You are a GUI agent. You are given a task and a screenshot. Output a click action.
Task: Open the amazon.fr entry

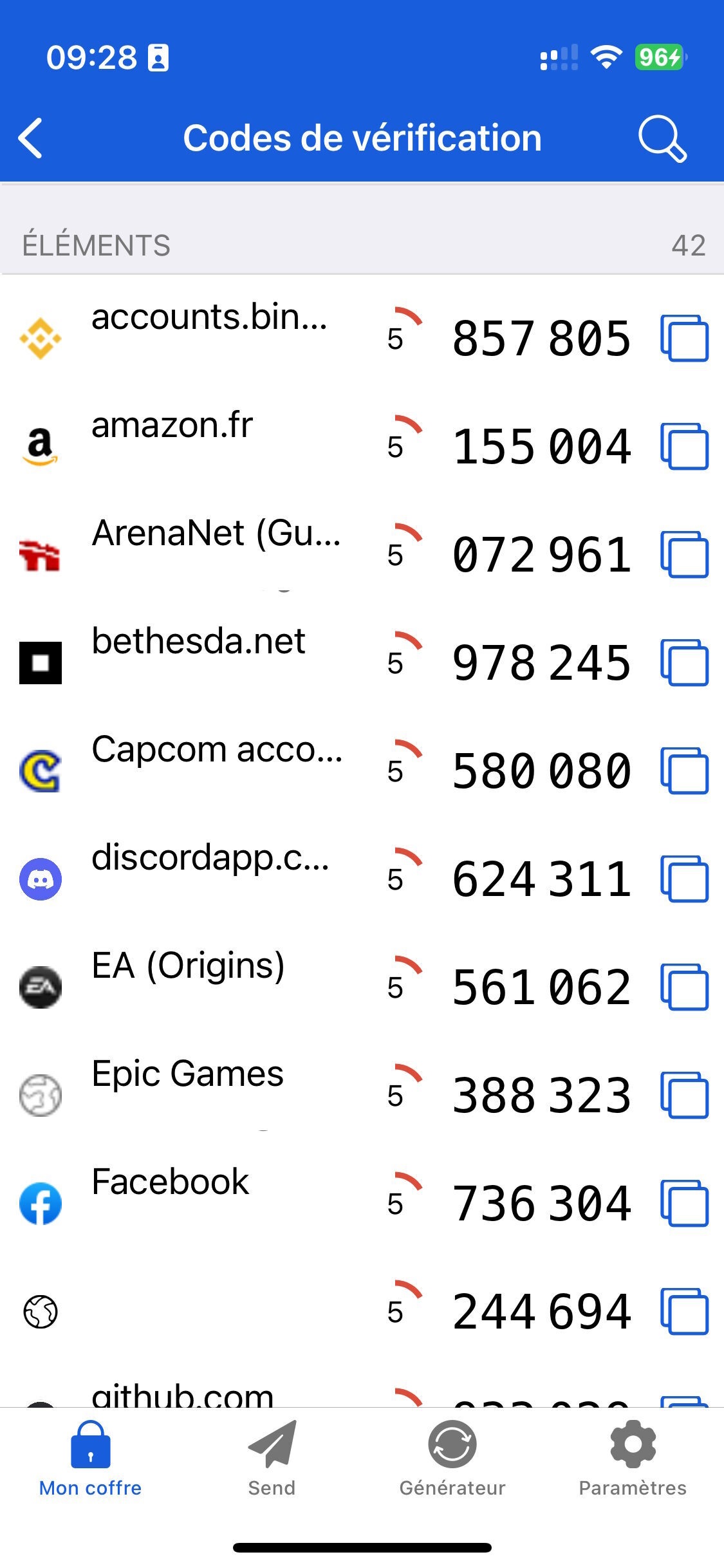click(x=193, y=446)
